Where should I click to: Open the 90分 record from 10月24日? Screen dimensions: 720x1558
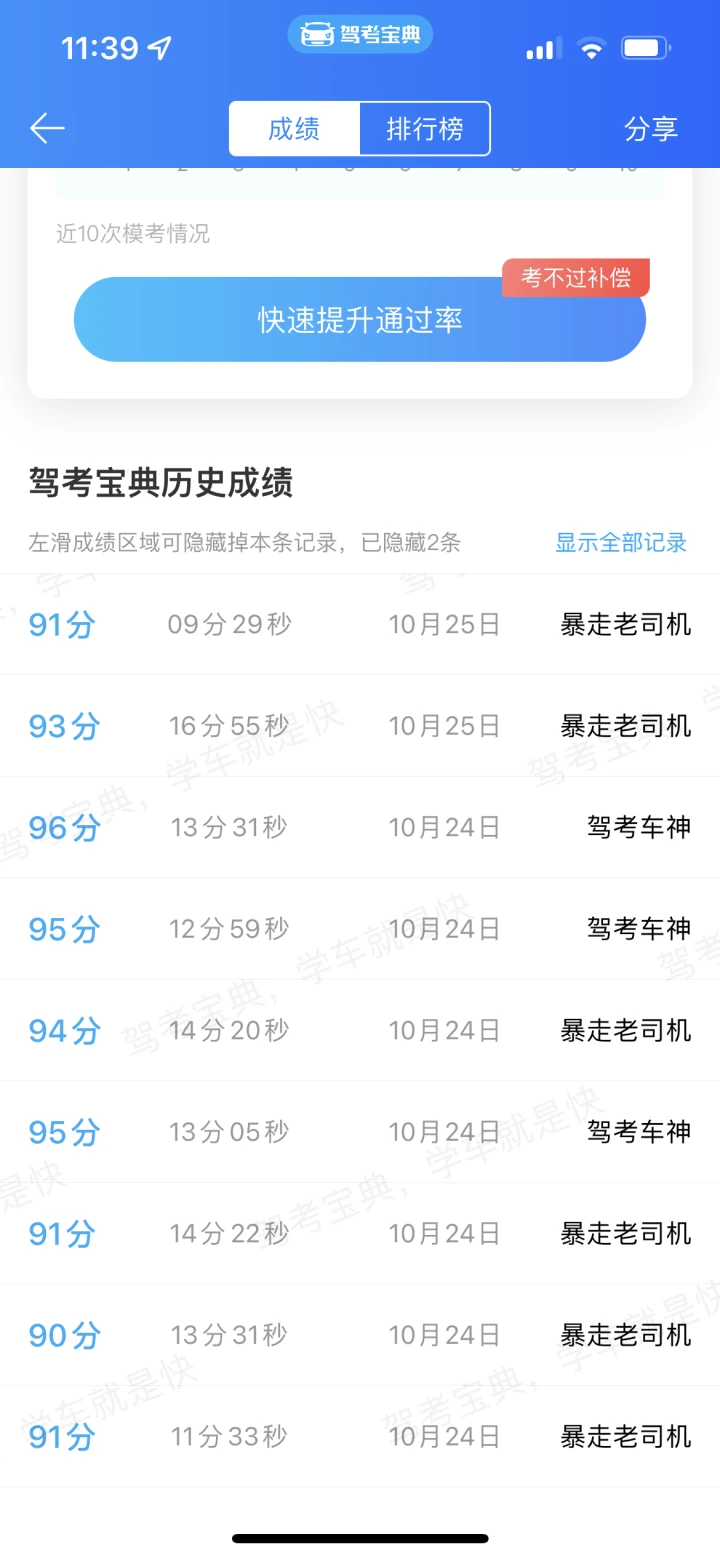click(360, 1335)
